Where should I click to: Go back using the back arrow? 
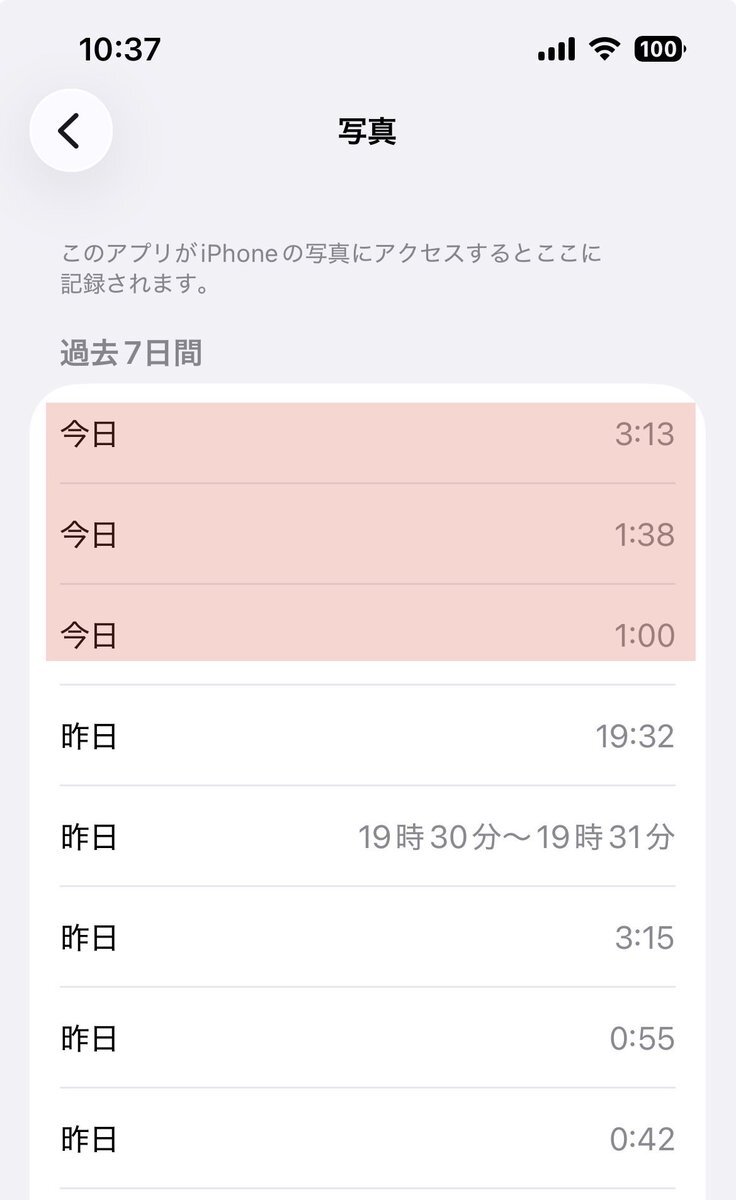(70, 131)
